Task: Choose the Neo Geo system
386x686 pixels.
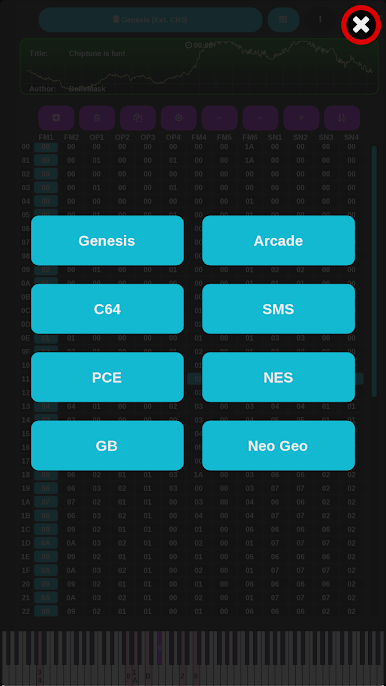Action: coord(278,445)
